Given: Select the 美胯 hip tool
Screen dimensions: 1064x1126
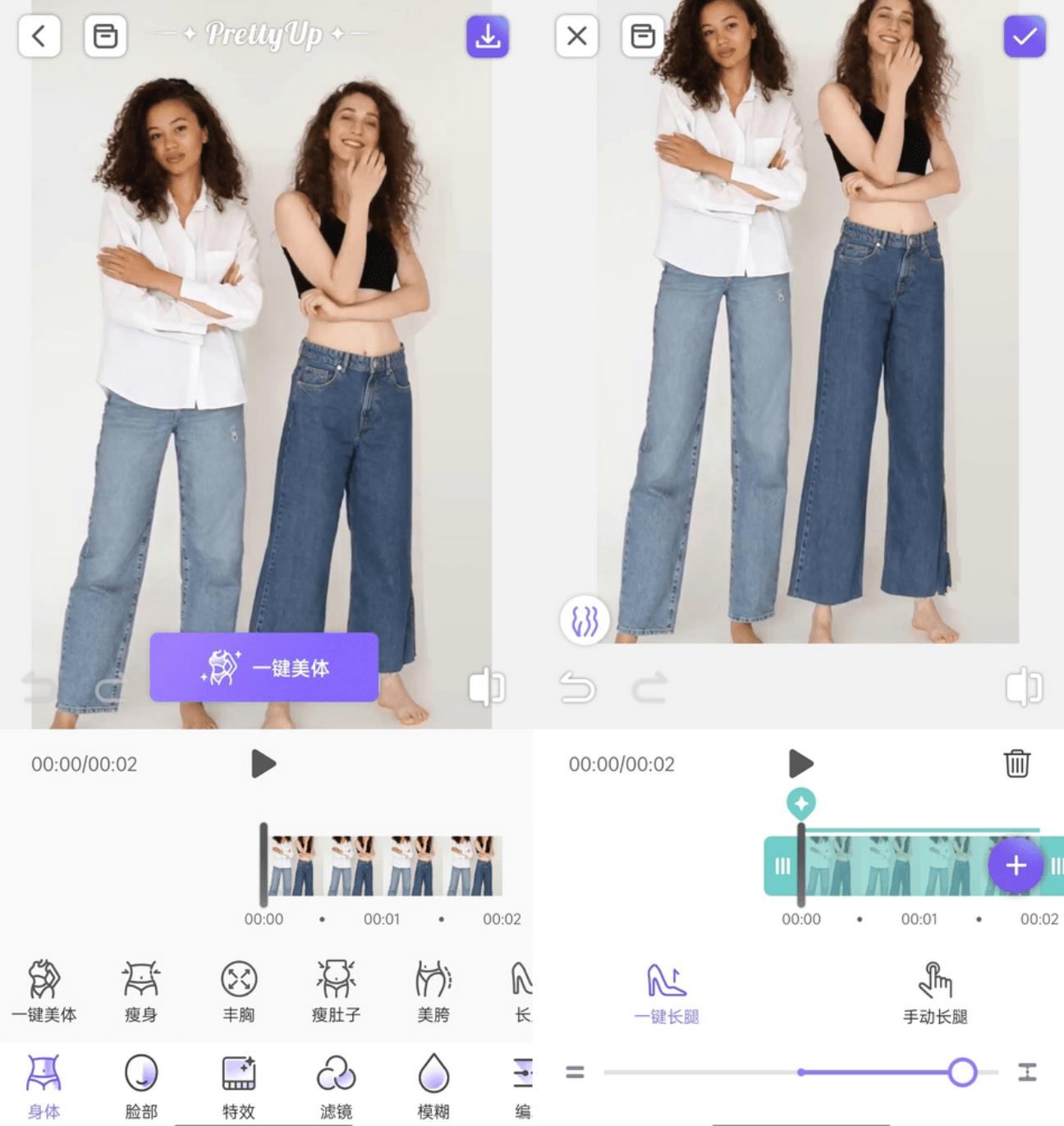Looking at the screenshot, I should (x=433, y=991).
